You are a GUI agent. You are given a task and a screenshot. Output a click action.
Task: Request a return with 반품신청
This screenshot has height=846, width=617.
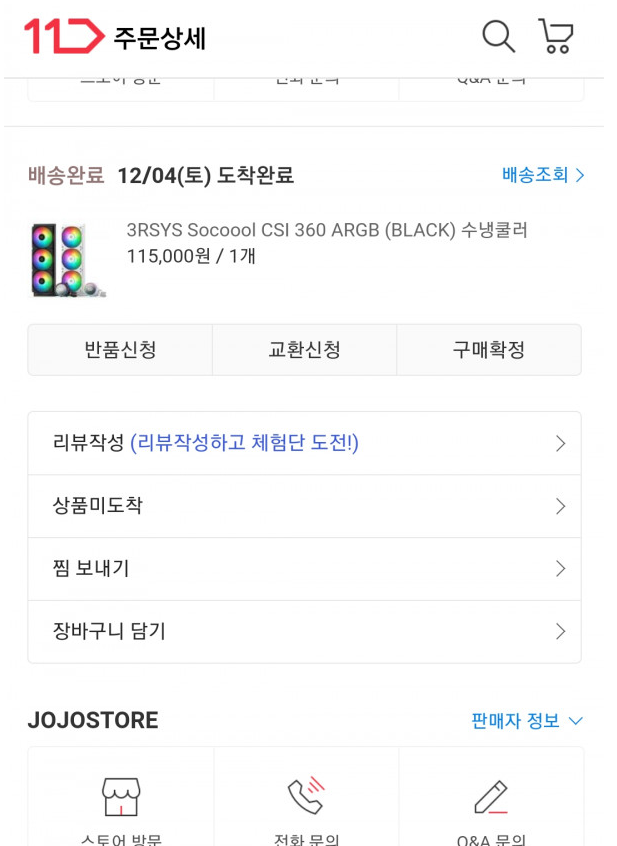(x=120, y=350)
